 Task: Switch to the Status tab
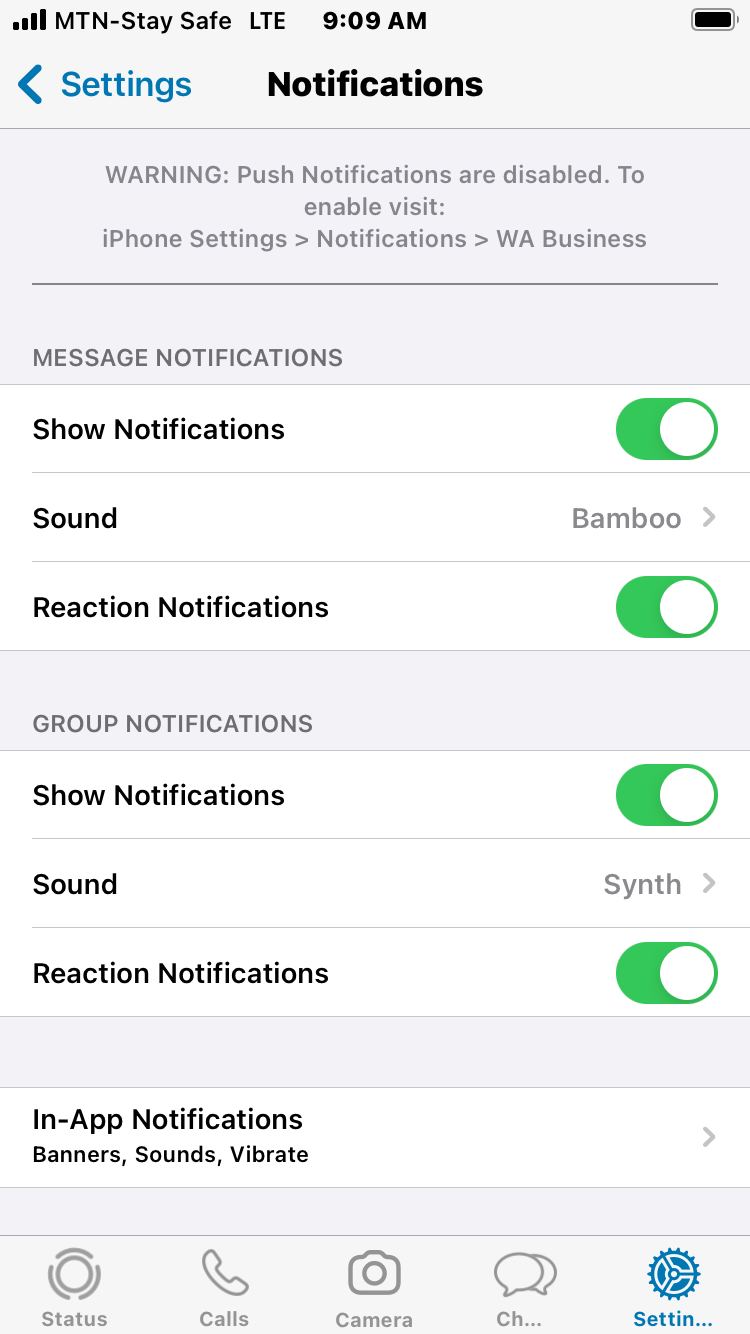(x=74, y=1287)
